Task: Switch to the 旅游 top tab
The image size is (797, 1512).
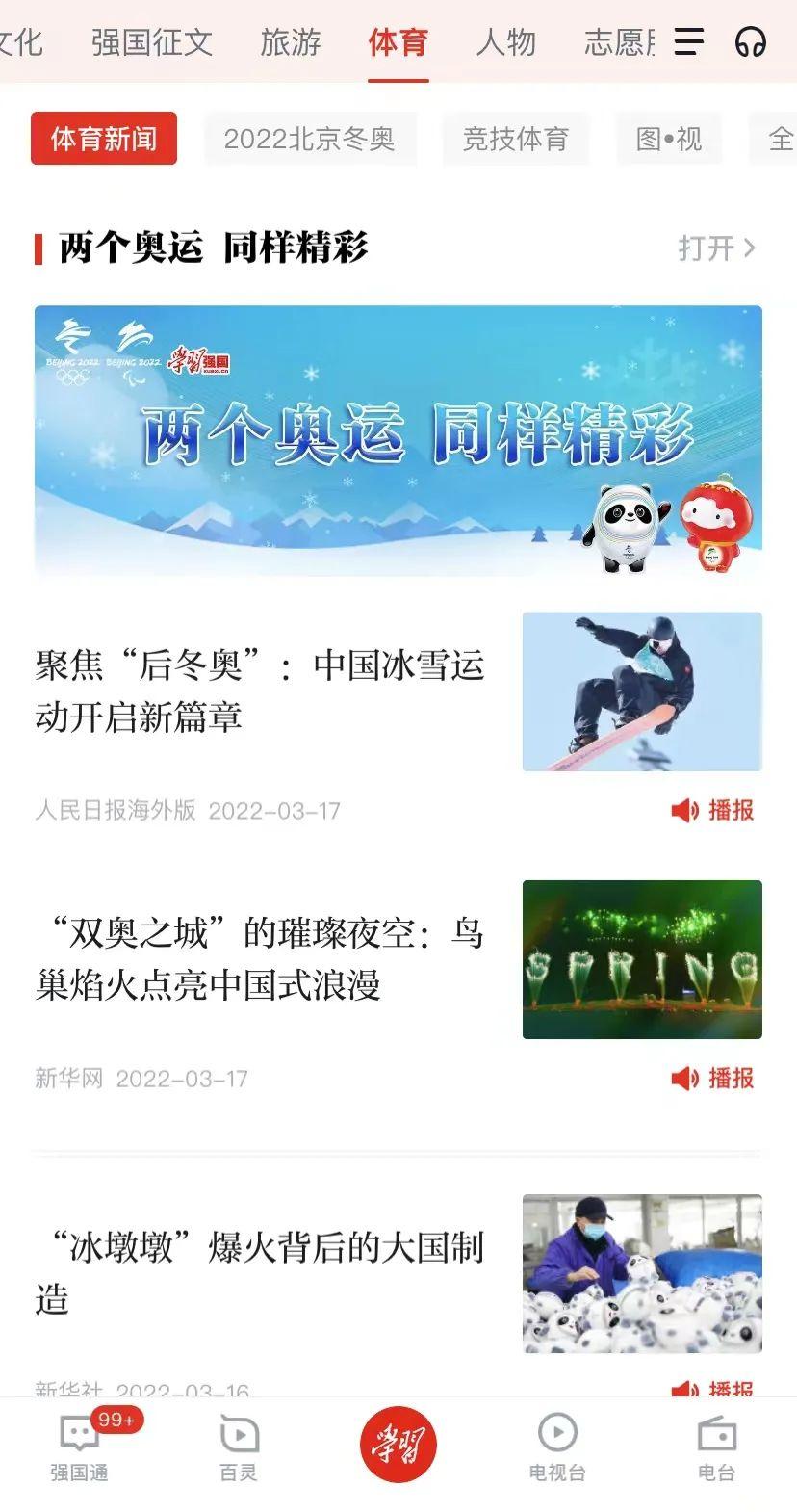Action: (290, 42)
